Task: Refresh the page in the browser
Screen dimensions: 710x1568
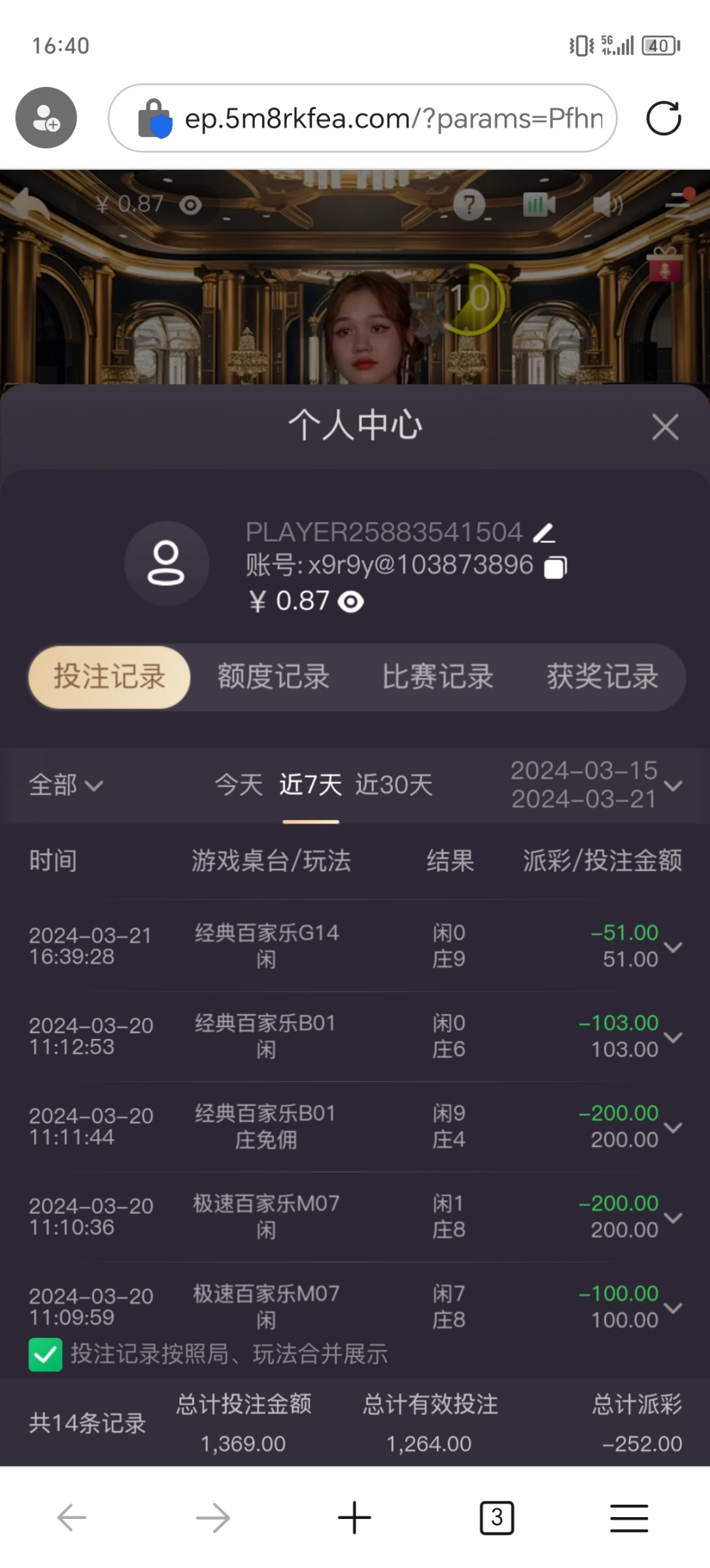Action: [663, 118]
